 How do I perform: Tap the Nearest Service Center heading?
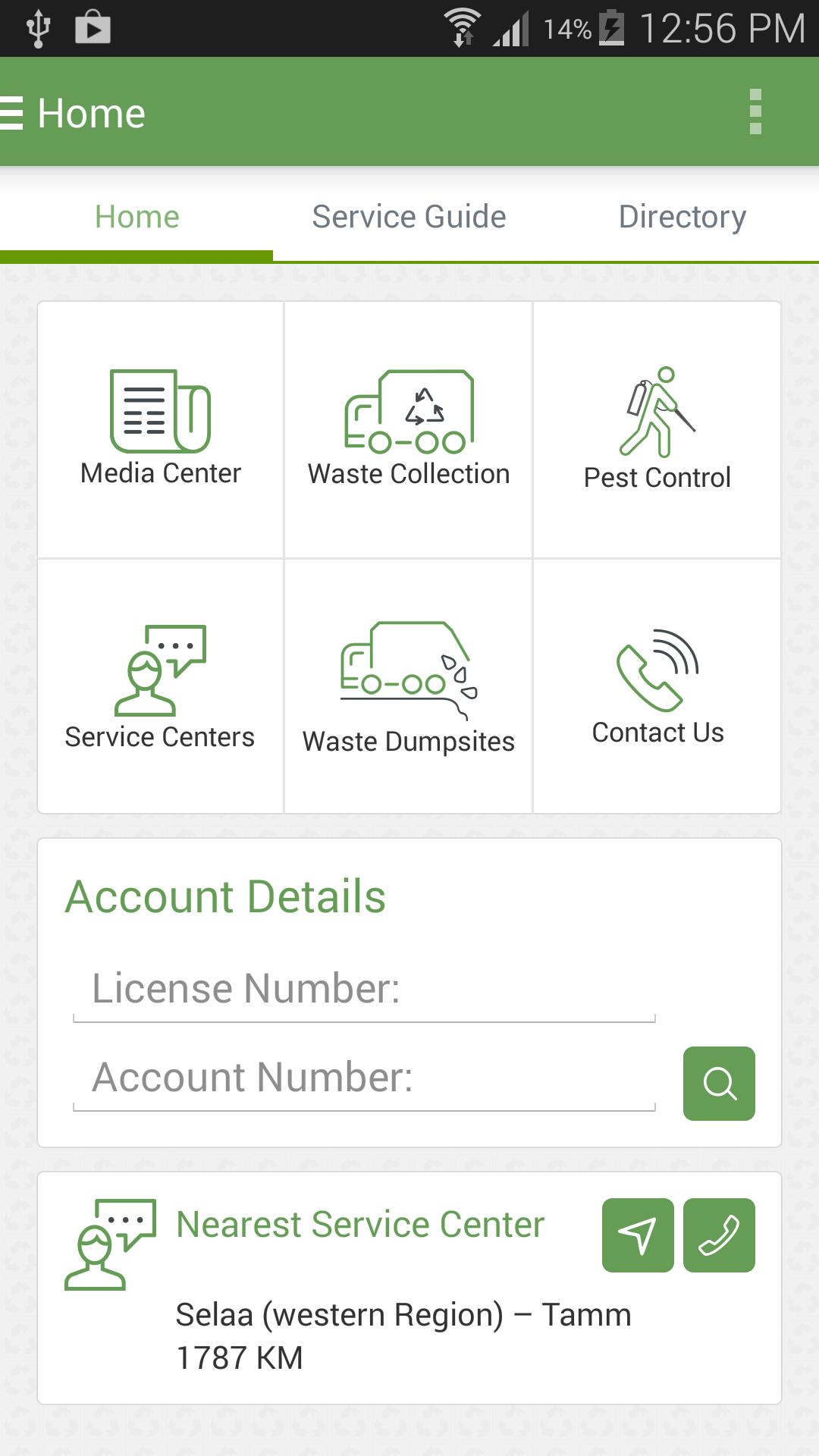tap(359, 1223)
